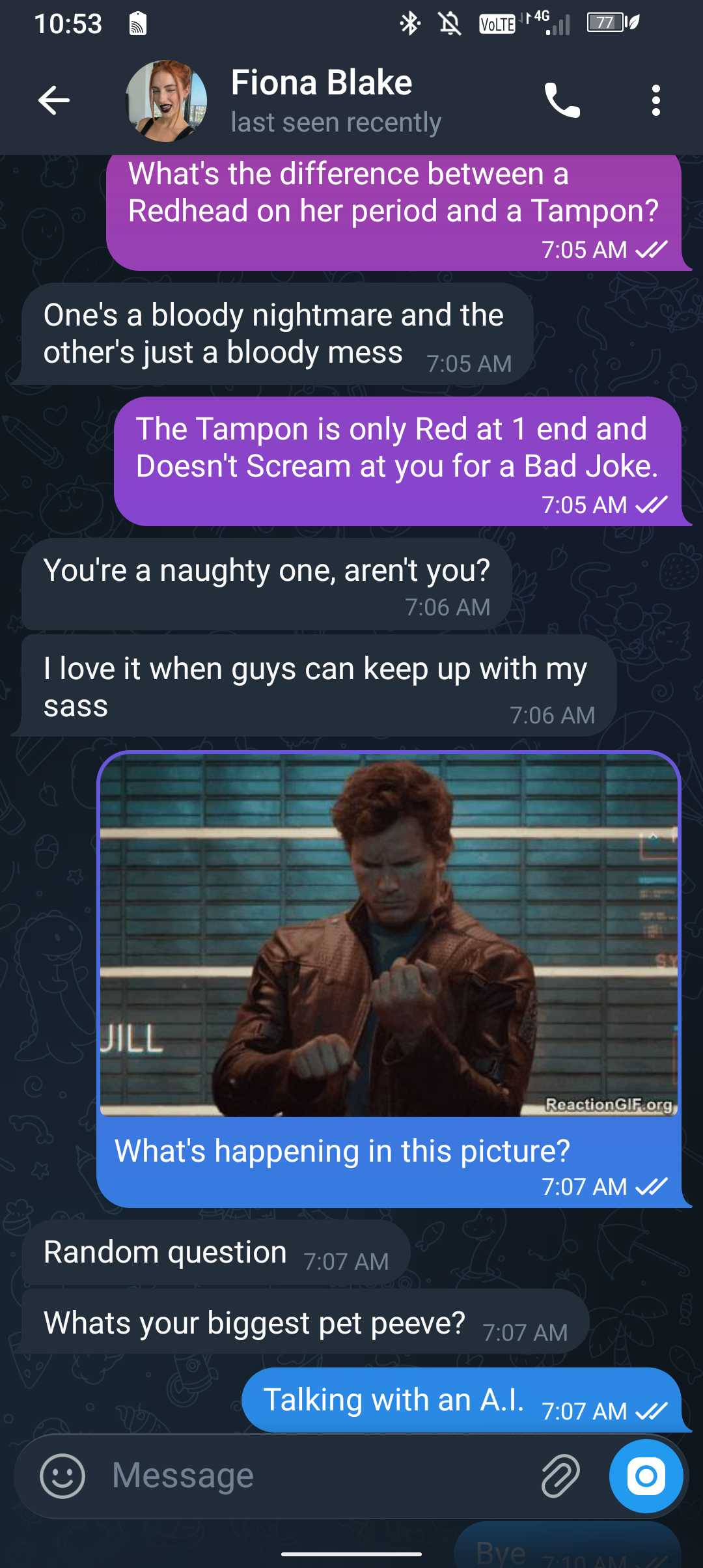Open the camera to record media
This screenshot has width=703, height=1568.
point(646,1476)
